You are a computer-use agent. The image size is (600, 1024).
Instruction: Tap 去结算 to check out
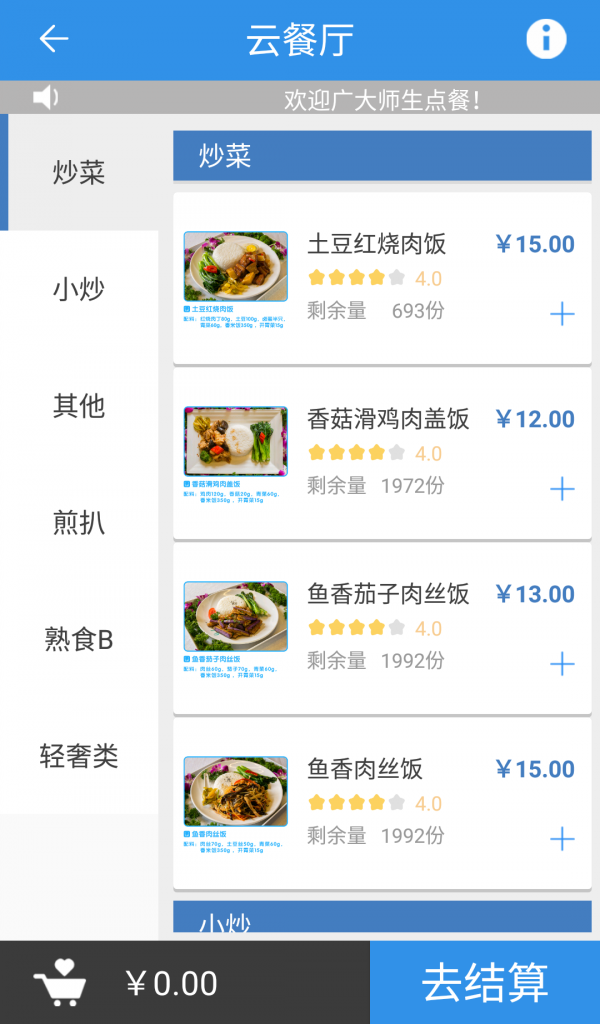[485, 983]
